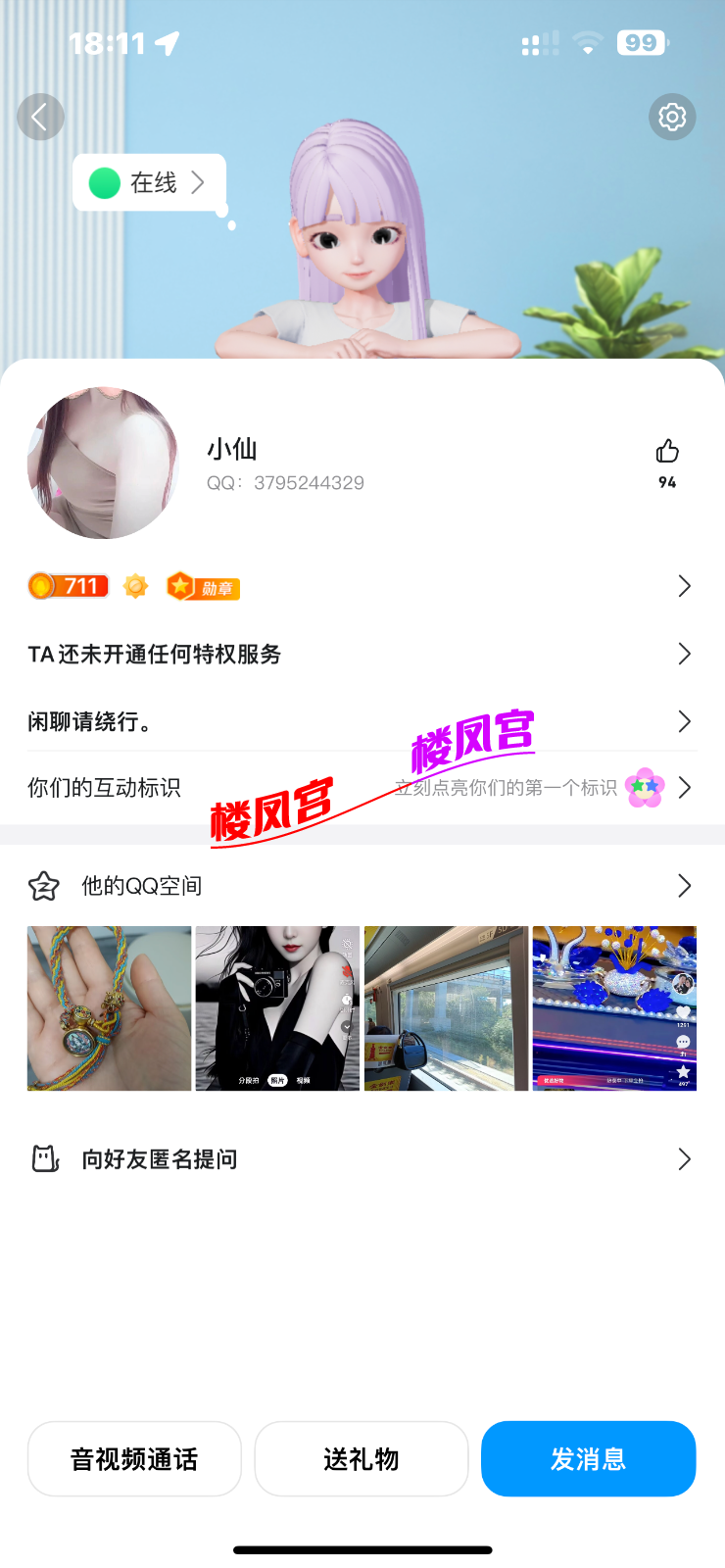This screenshot has height=1568, width=725.
Task: View the train window photo
Action: point(446,1008)
